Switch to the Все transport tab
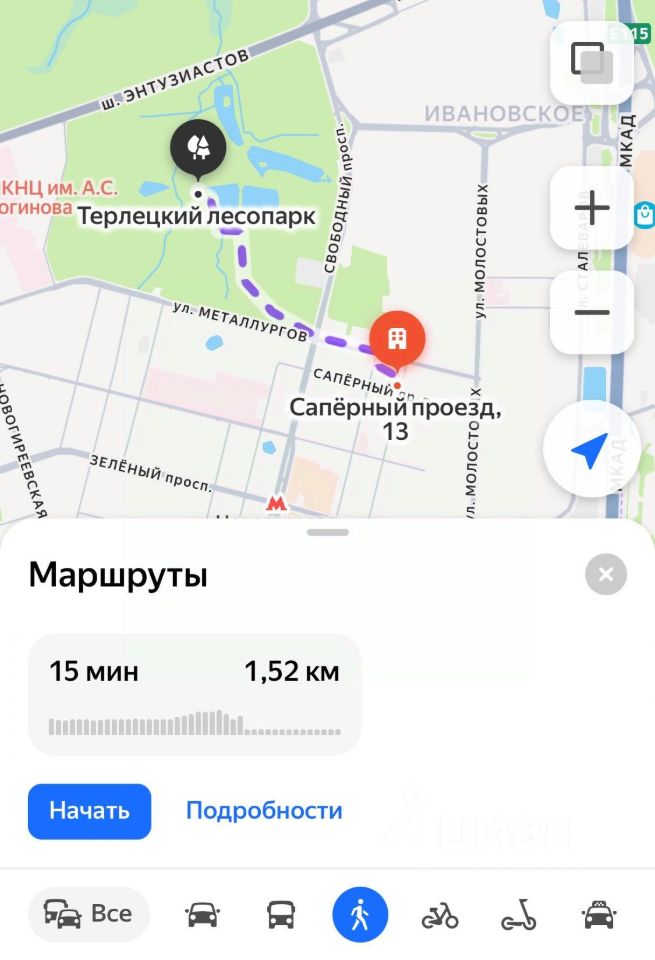Viewport: 655px width, 960px height. click(88, 914)
